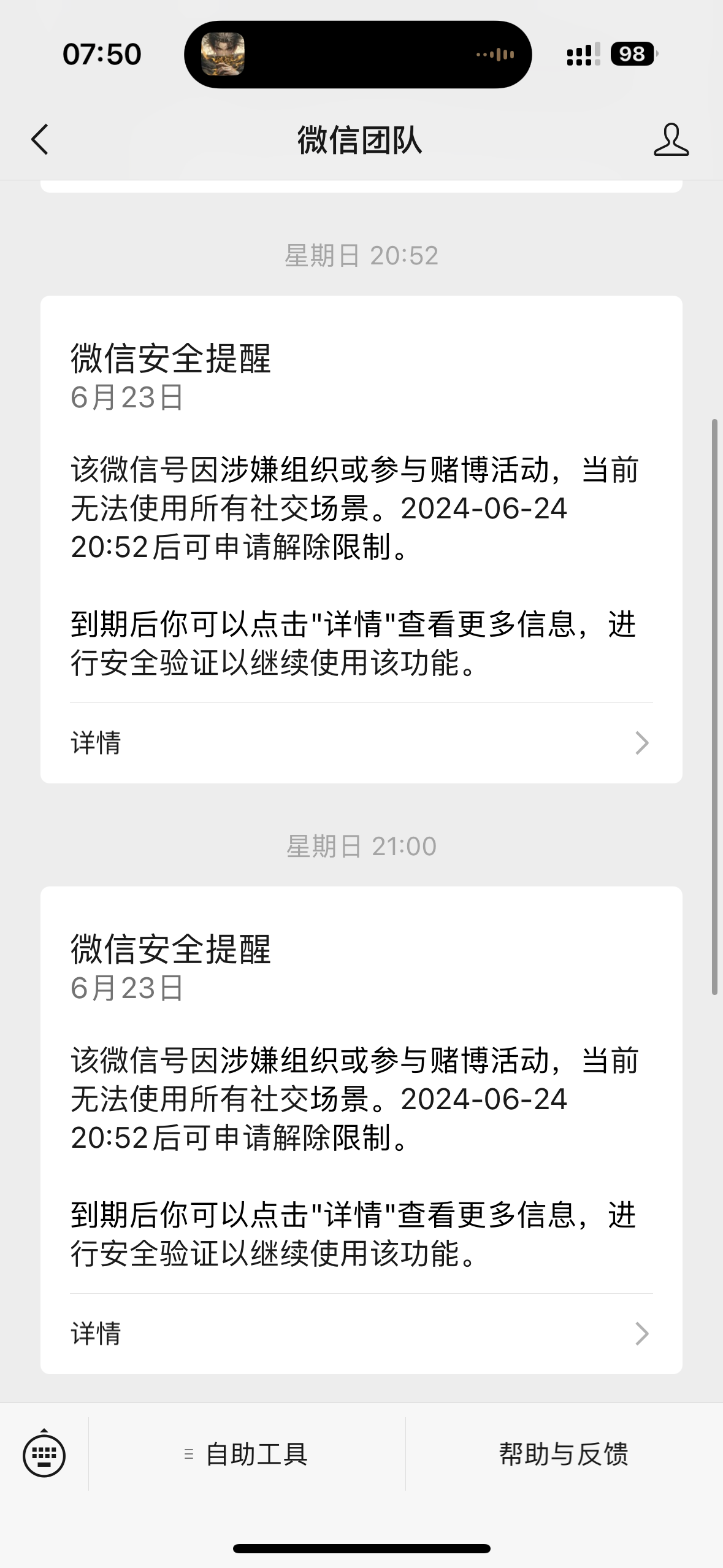Tap the chevron on the 20:52 message card
723x1568 pixels.
pyautogui.click(x=641, y=743)
